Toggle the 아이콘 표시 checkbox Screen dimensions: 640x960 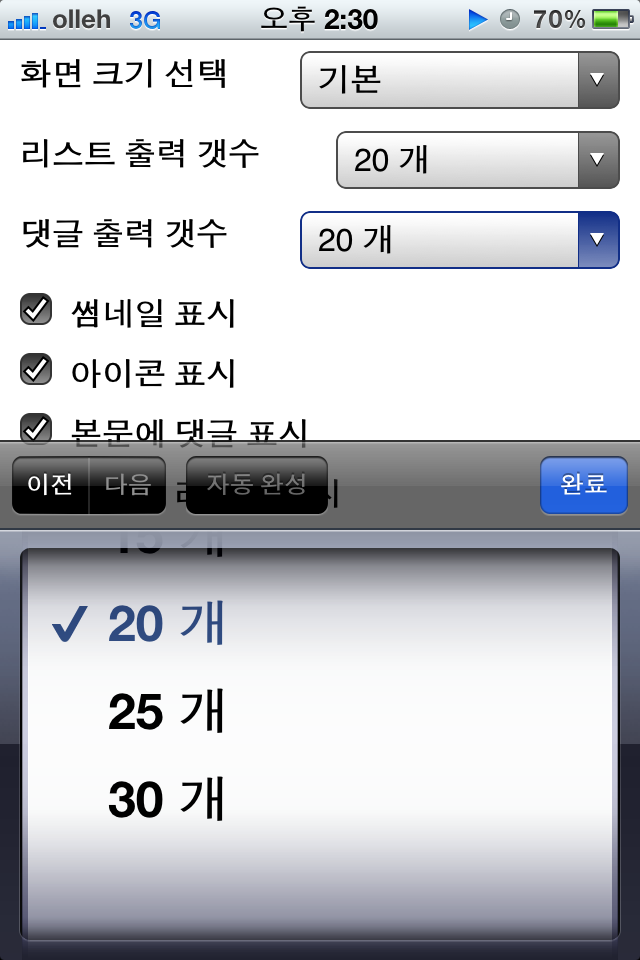(37, 370)
